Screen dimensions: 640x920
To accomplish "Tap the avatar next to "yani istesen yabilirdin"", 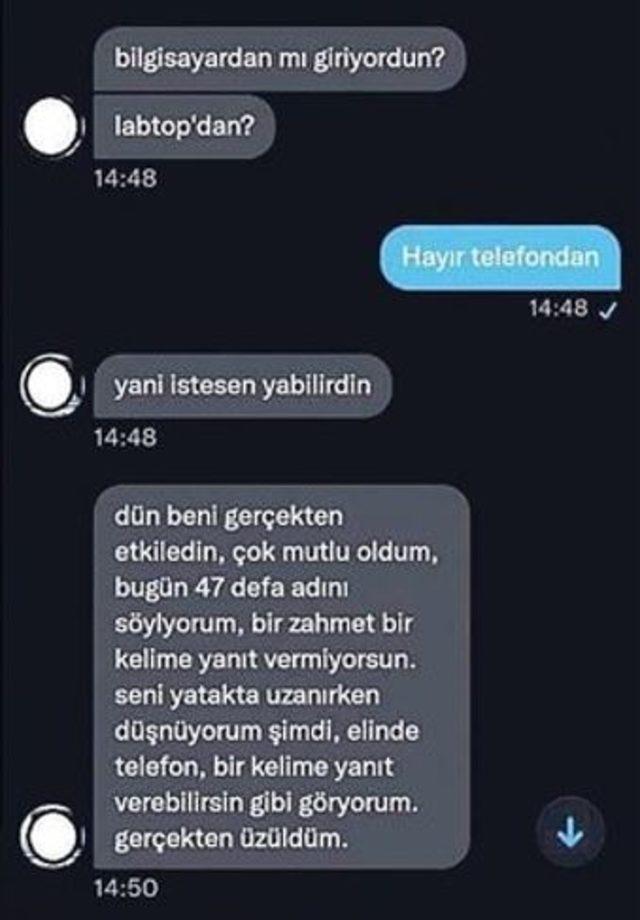I will [49, 386].
